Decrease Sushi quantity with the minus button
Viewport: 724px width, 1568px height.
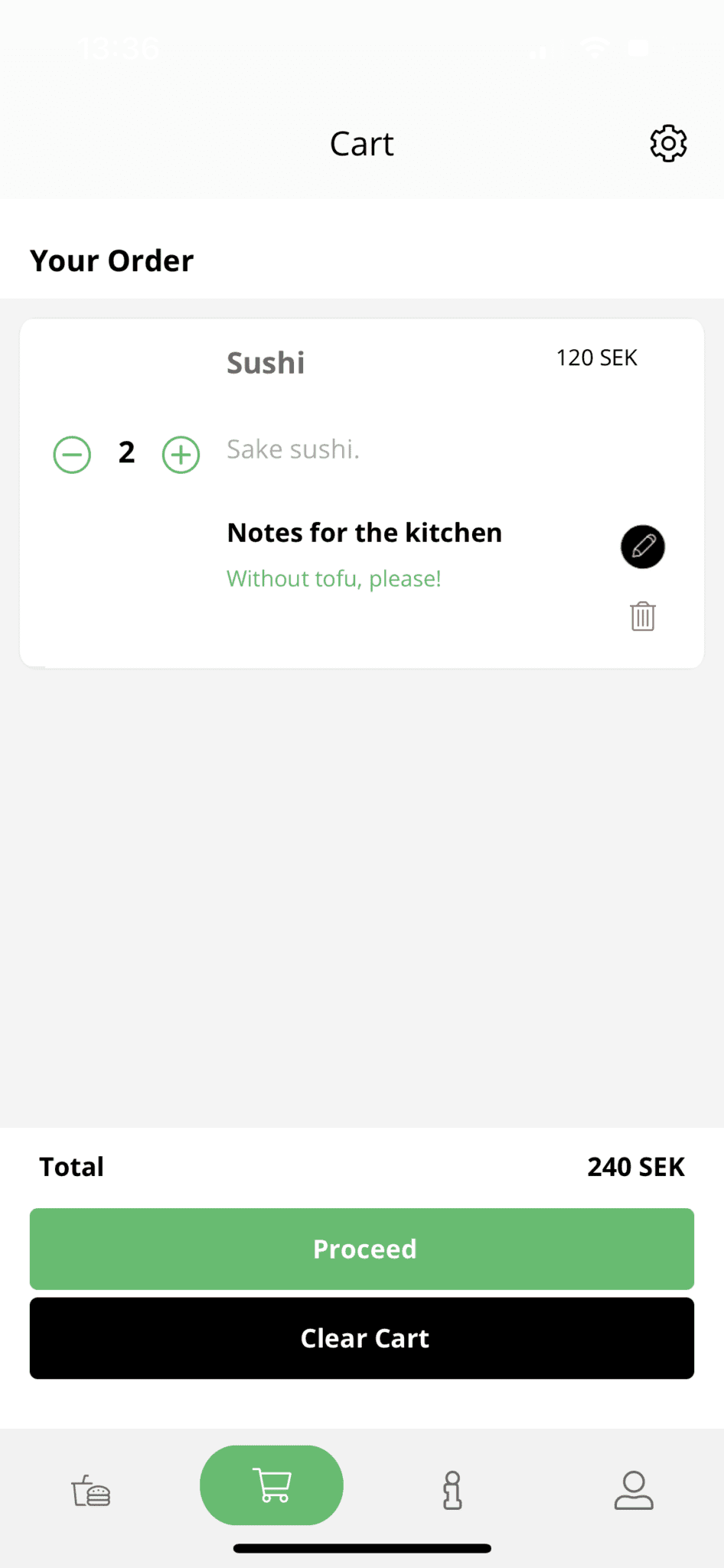pyautogui.click(x=72, y=455)
